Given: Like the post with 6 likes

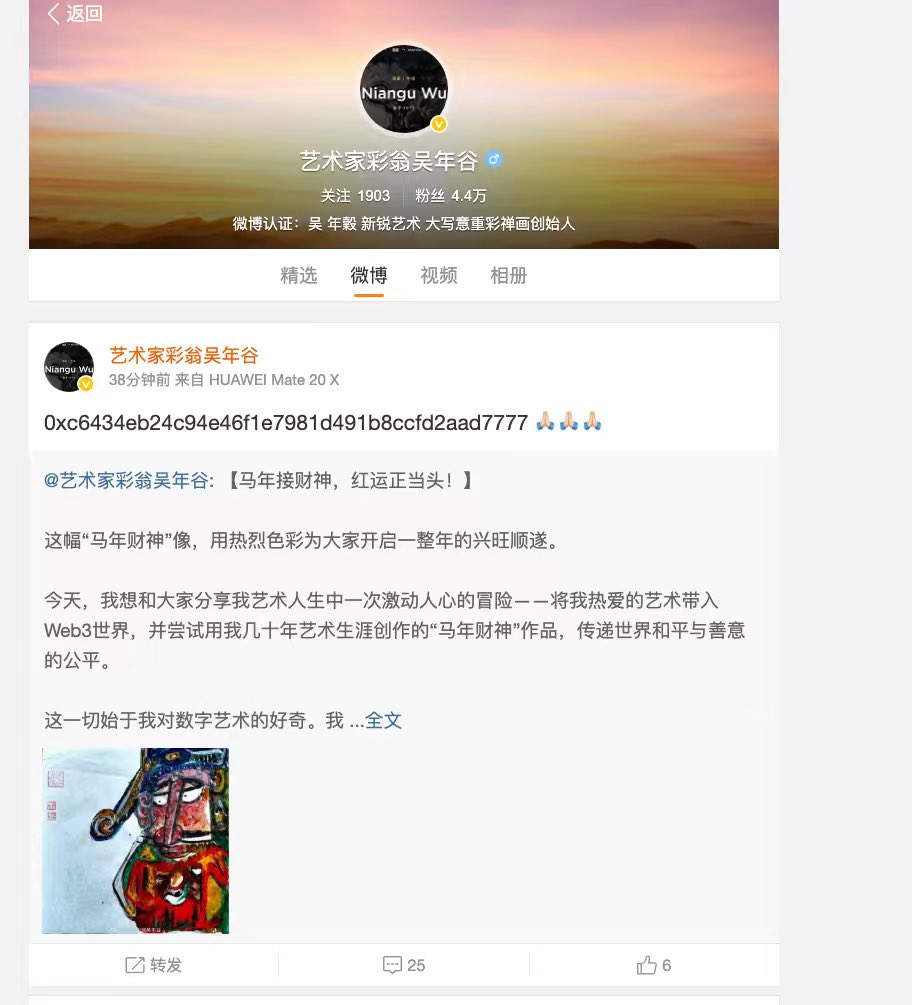Looking at the screenshot, I should click(x=654, y=965).
